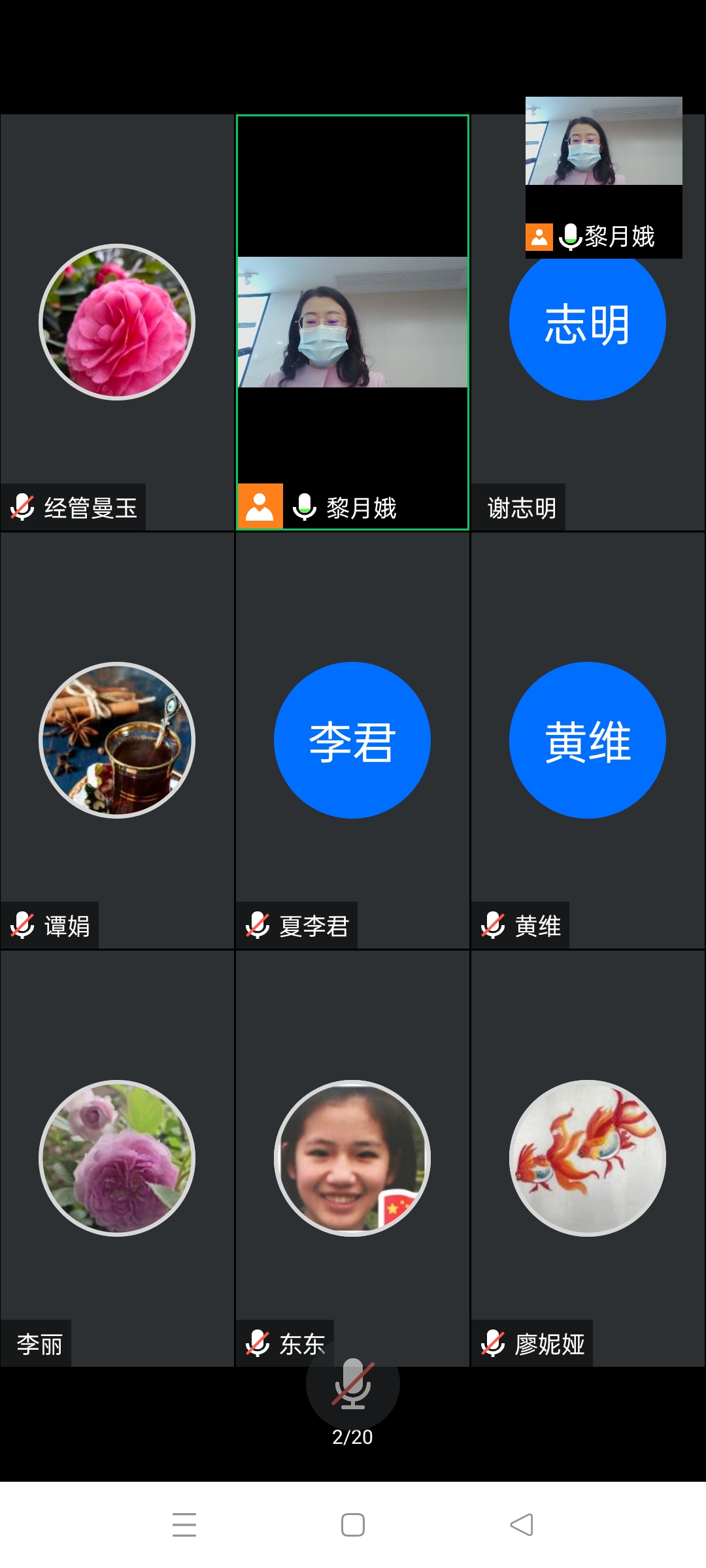
Task: Open 李丽's participant tile
Action: 118,1158
